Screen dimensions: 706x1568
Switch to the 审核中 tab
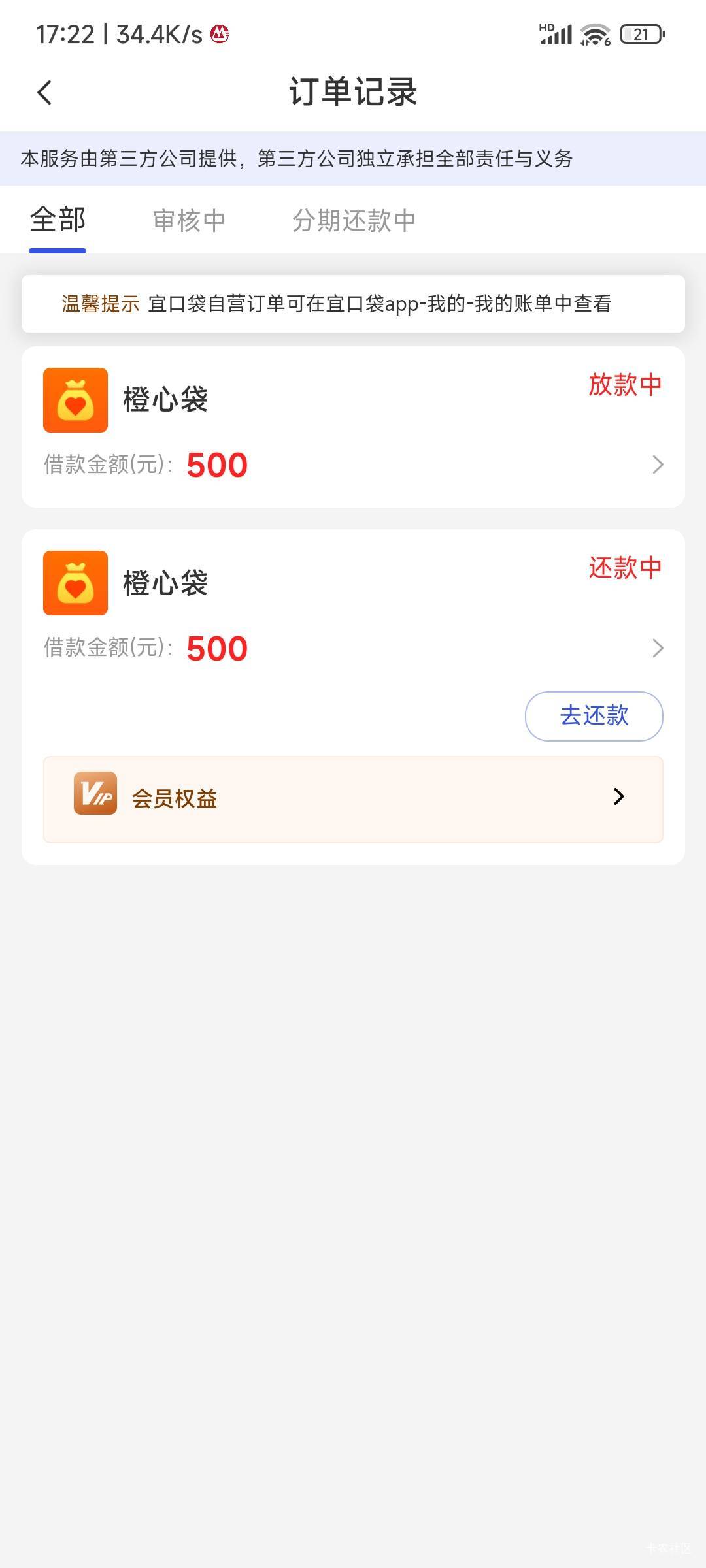[x=189, y=221]
